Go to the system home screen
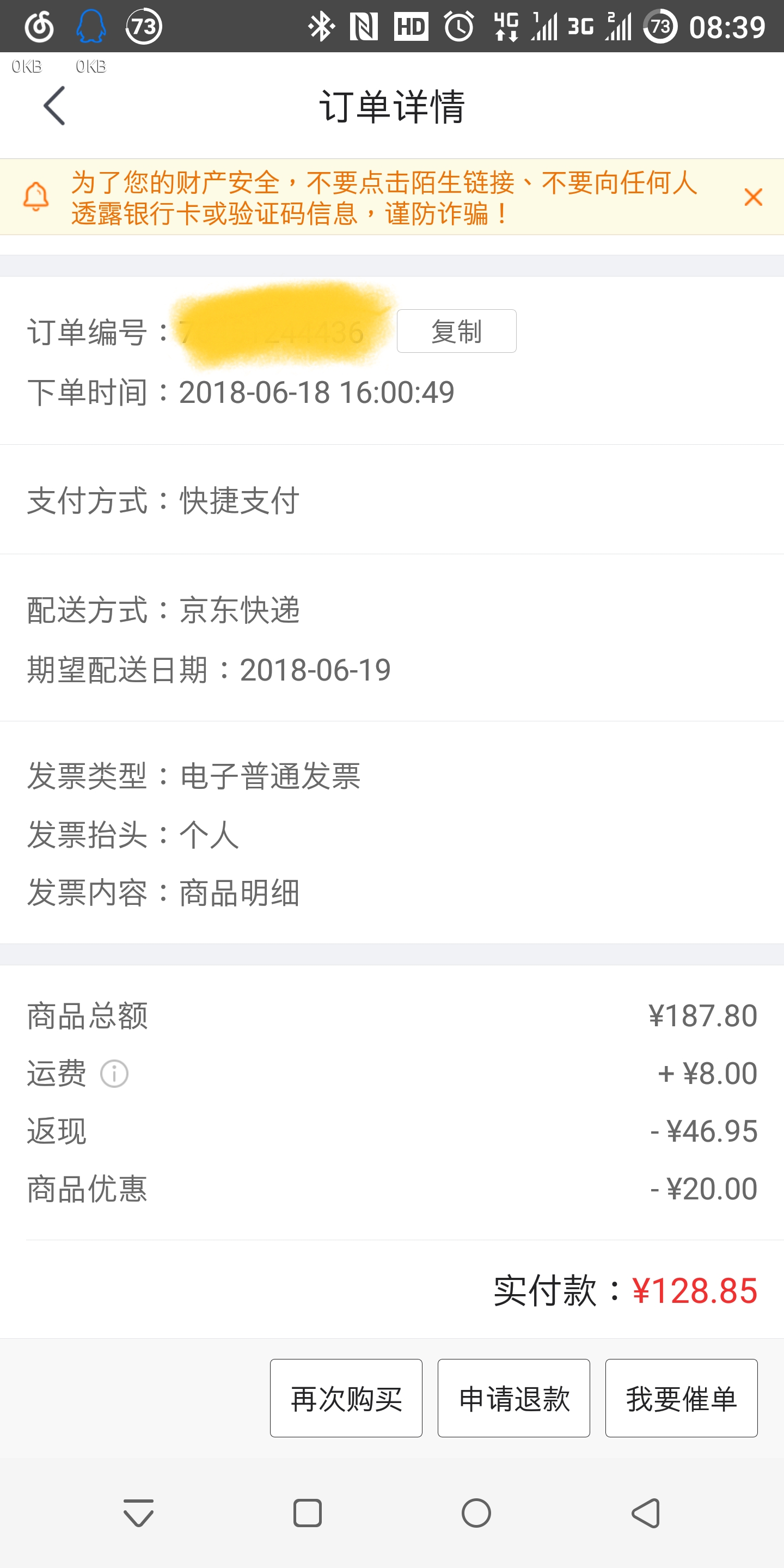784x1568 pixels. pos(476,1513)
